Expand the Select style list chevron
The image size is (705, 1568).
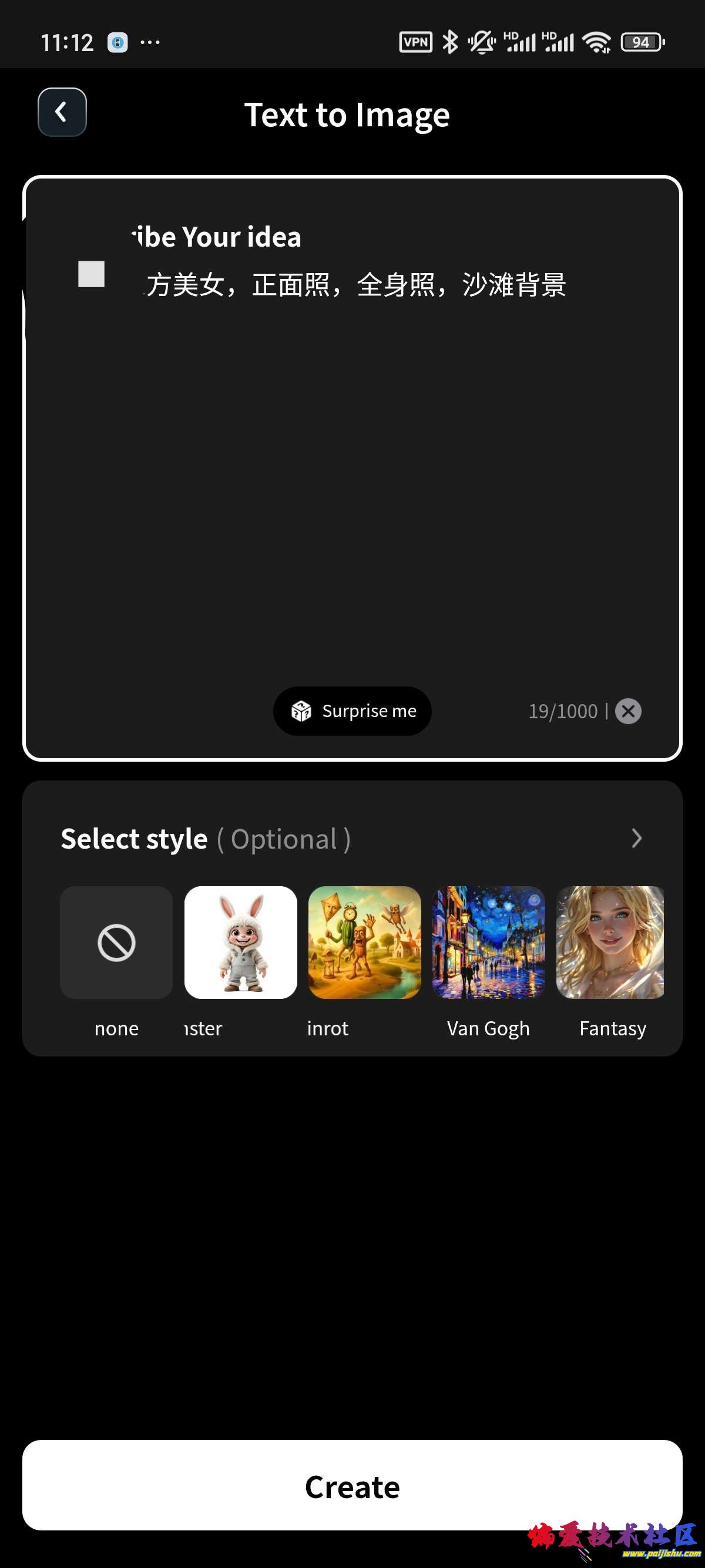point(636,838)
